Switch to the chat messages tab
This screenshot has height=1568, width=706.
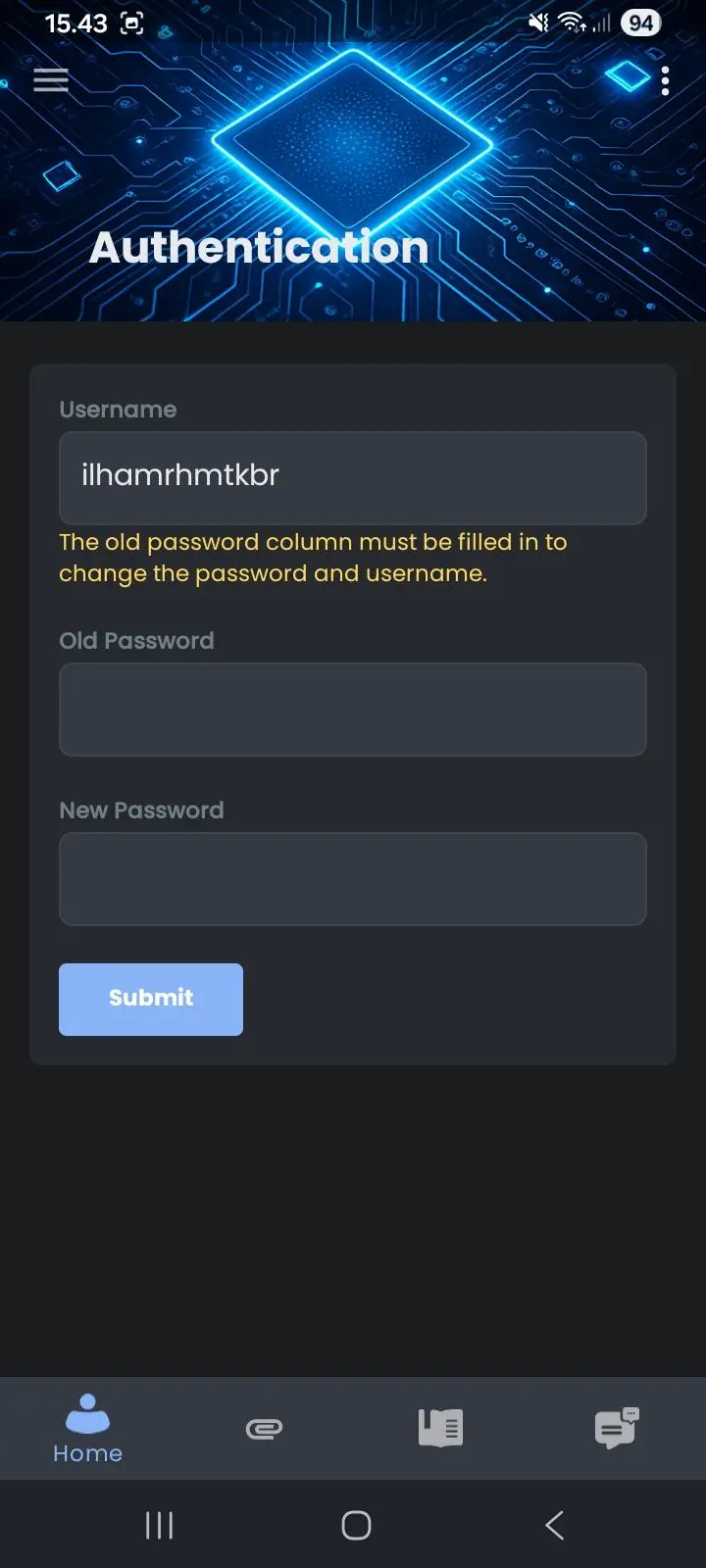point(617,1429)
